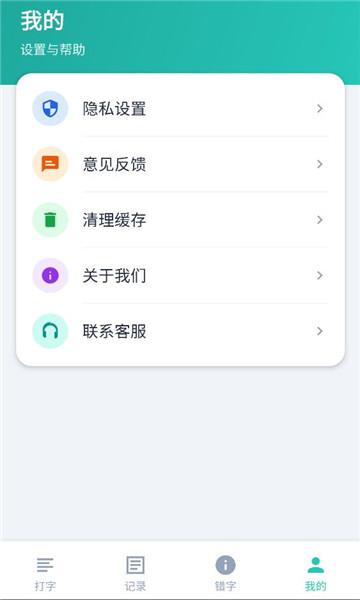Open 联系客服 customer service
Screen dimensions: 360x600
click(x=180, y=331)
